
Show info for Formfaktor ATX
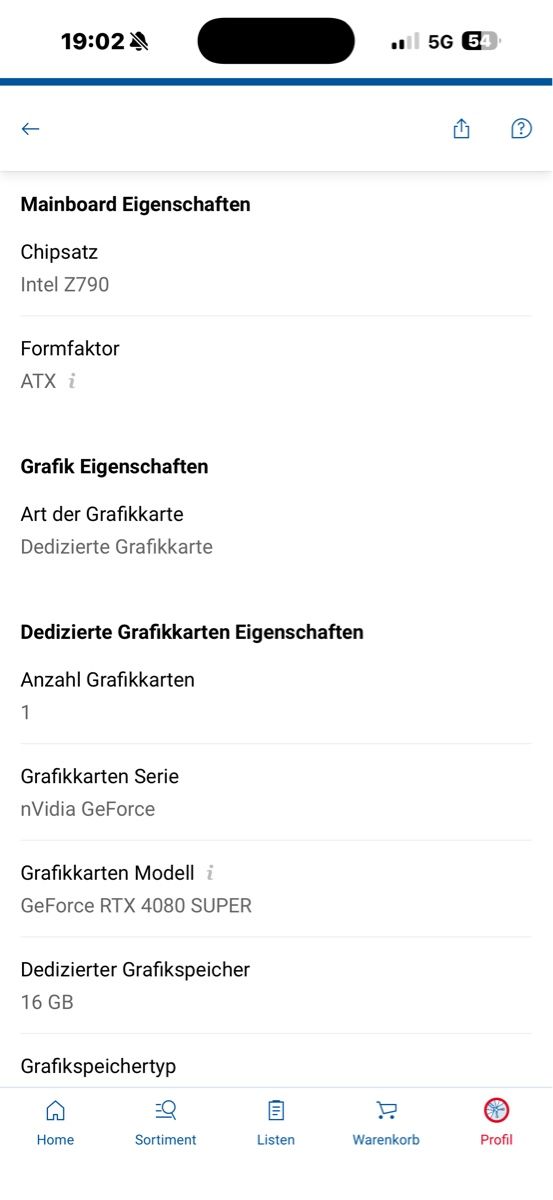click(72, 381)
